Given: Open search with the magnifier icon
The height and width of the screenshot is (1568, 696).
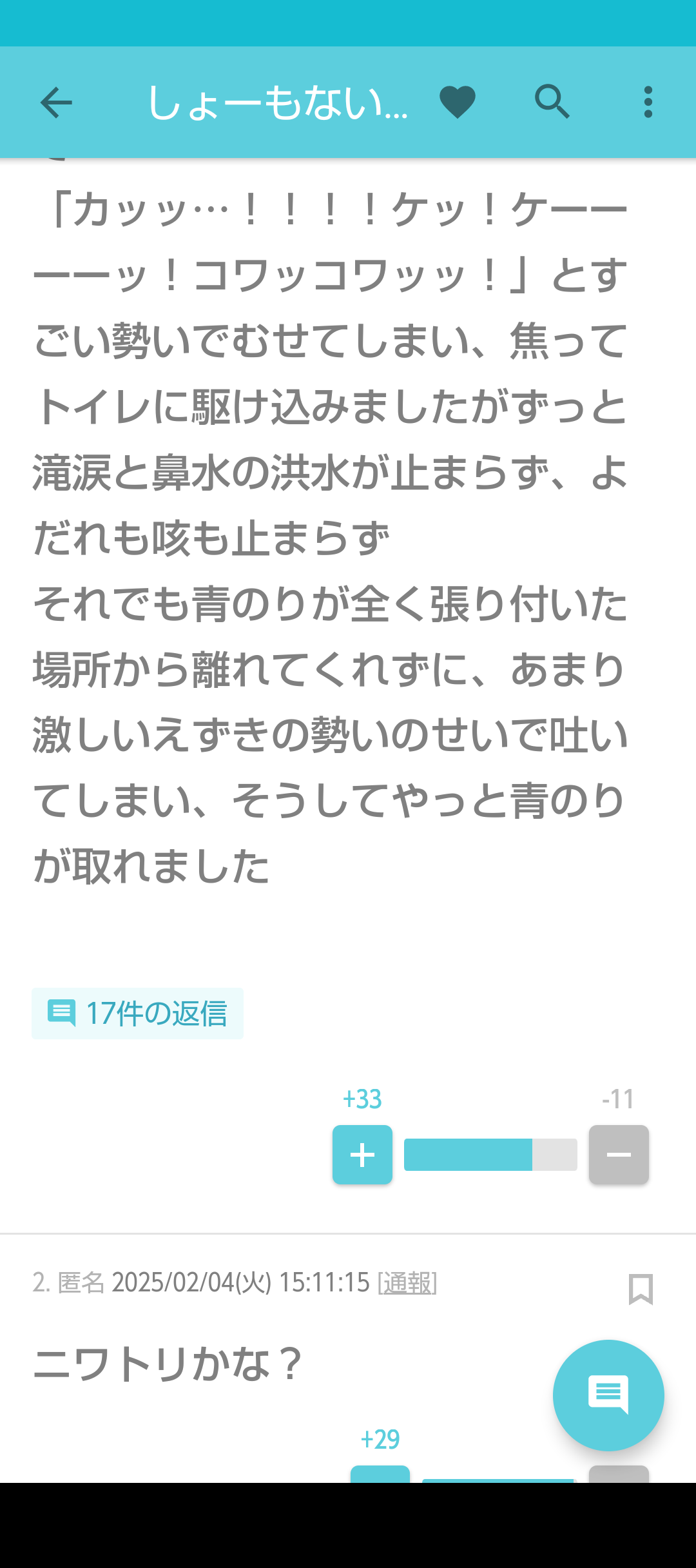Looking at the screenshot, I should pyautogui.click(x=552, y=102).
